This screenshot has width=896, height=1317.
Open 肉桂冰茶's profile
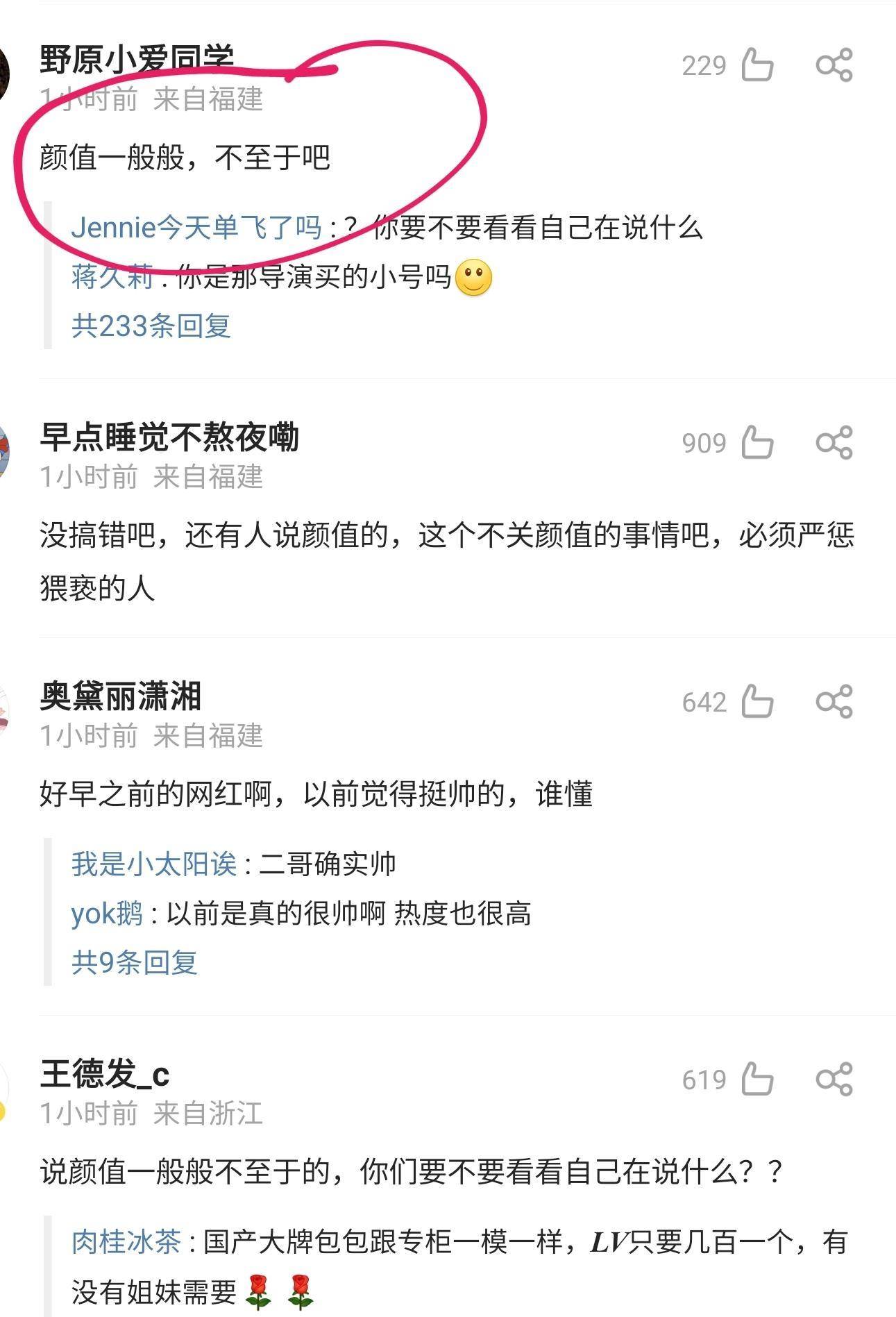point(126,1241)
